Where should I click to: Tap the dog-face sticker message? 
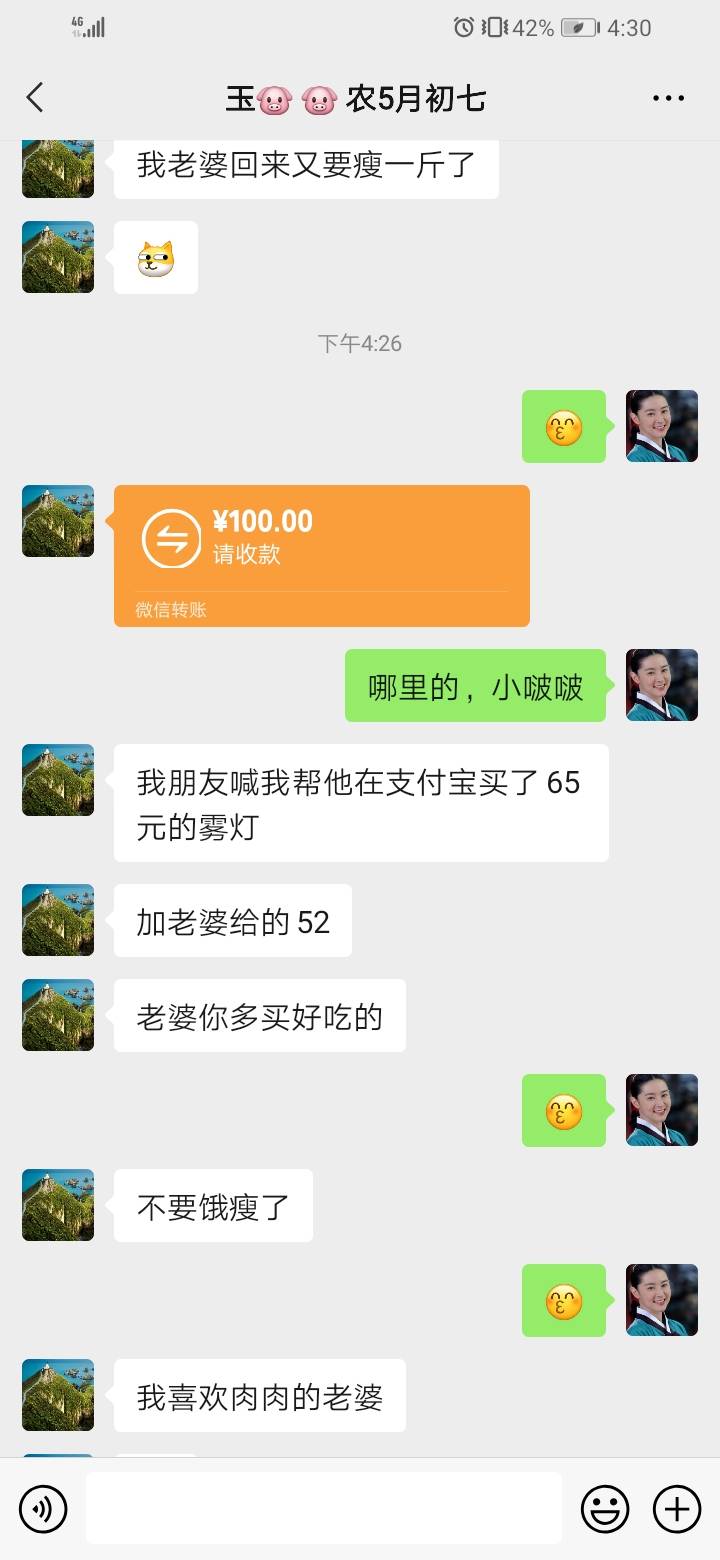156,257
